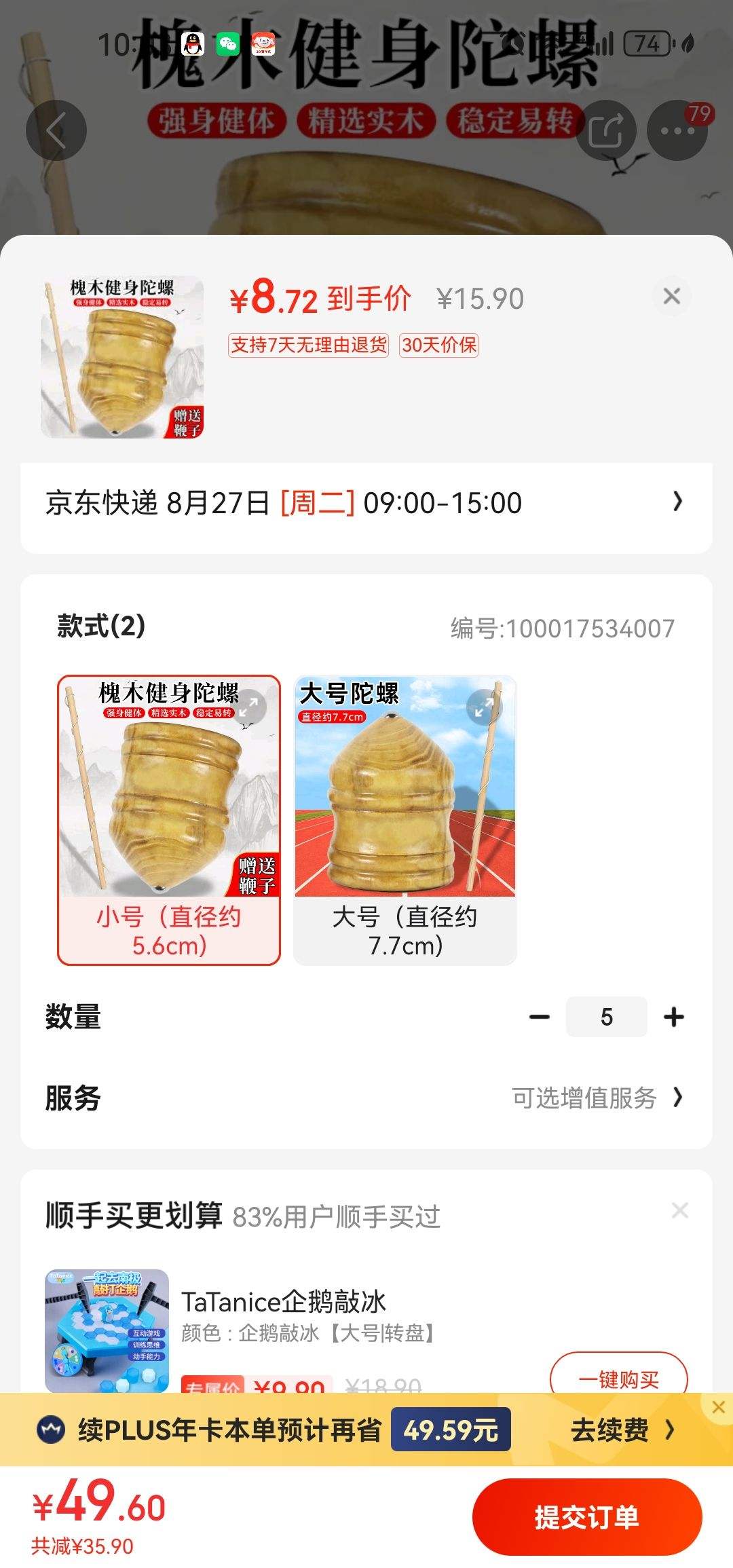Open 可选增值服务 service options
The image size is (733, 1568).
coord(597,1098)
